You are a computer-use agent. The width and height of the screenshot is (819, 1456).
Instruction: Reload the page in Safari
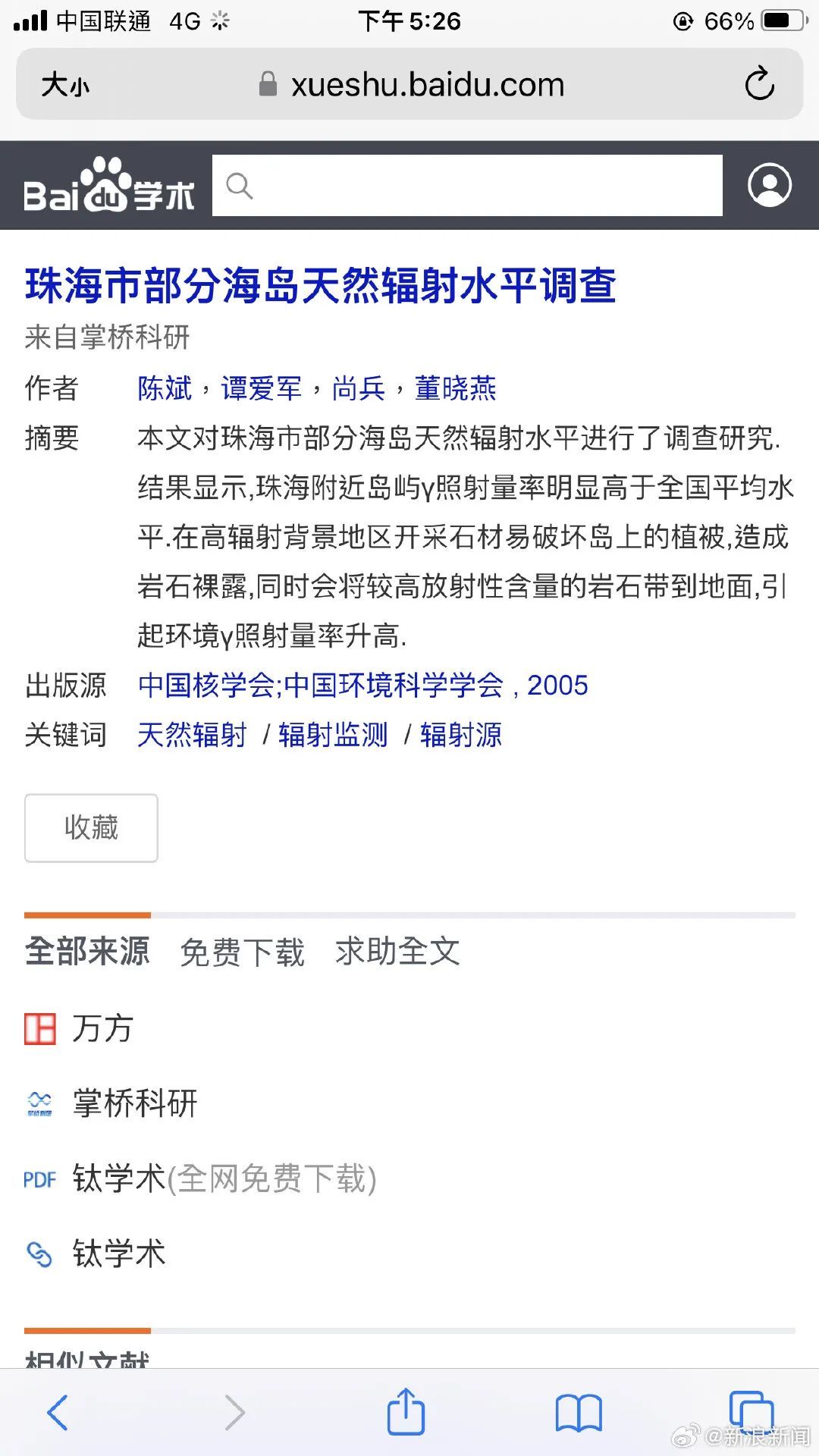coord(759,84)
